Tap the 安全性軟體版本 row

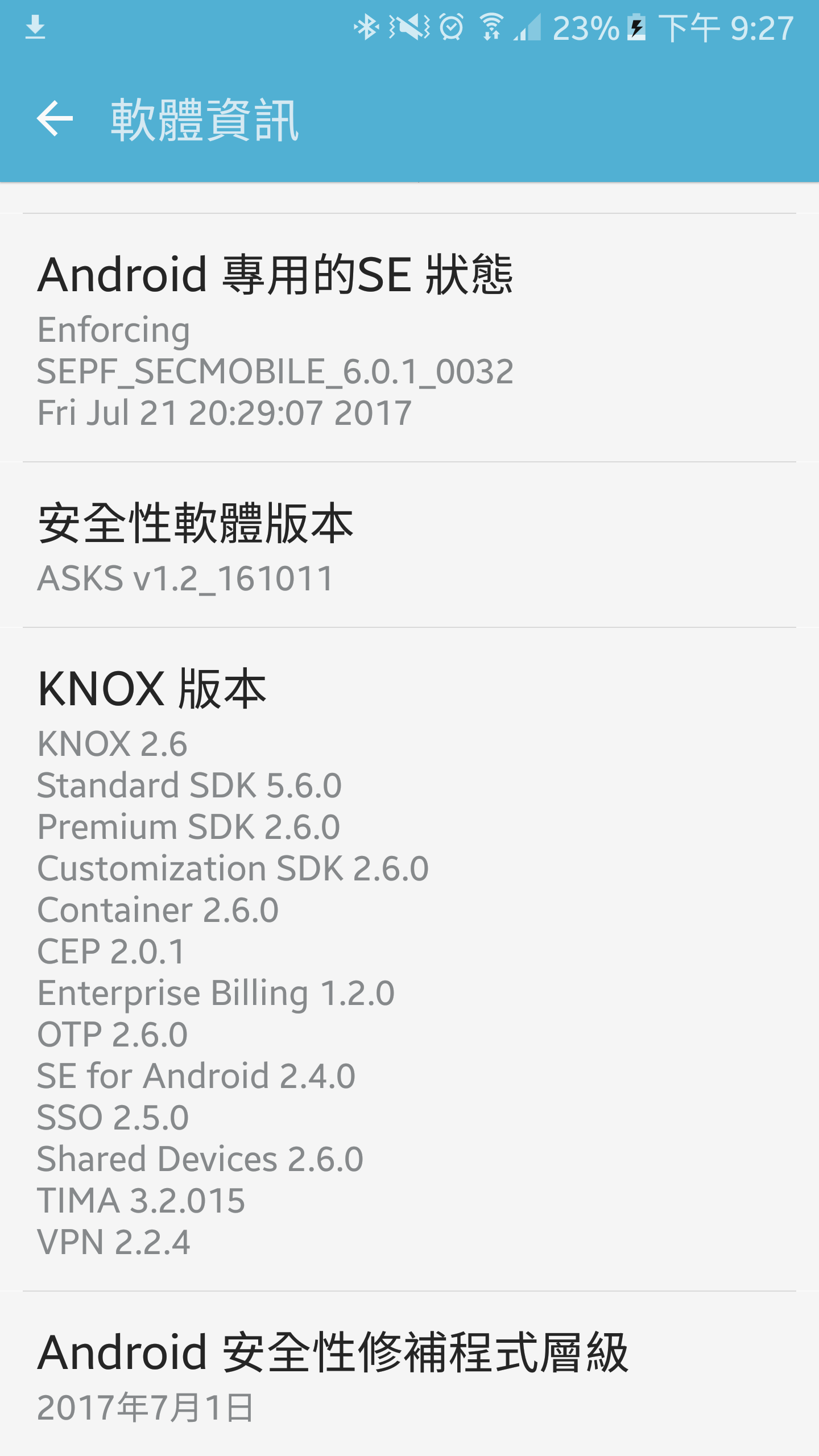pyautogui.click(x=409, y=546)
